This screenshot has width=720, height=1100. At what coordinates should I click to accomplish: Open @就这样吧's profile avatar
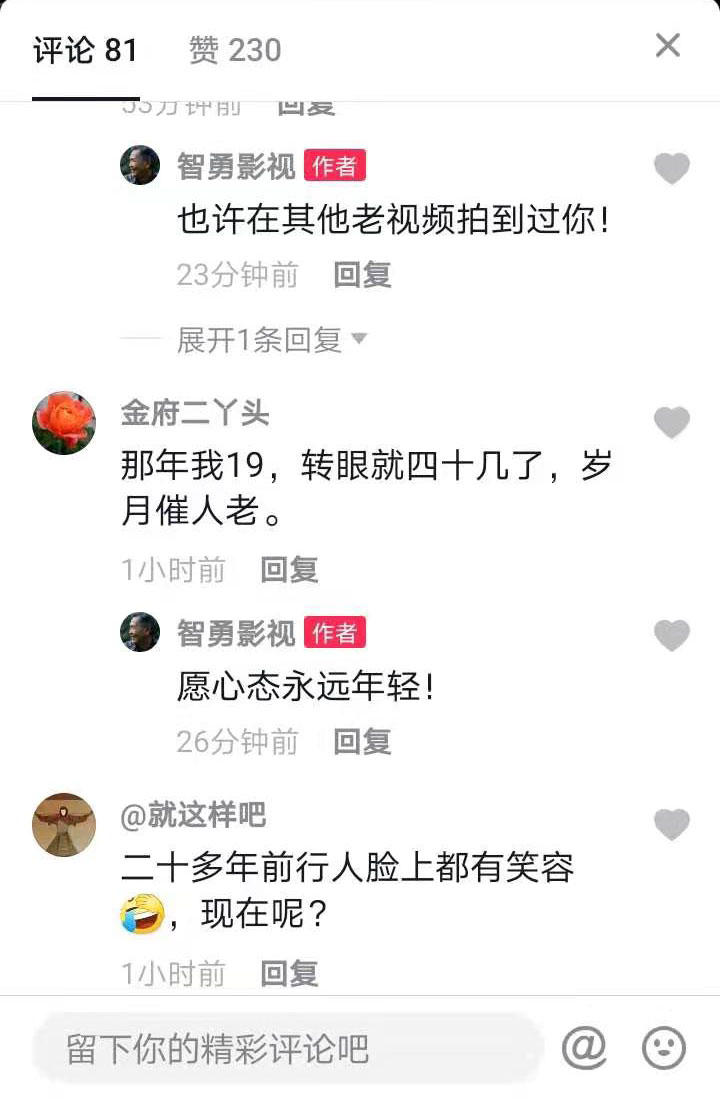click(64, 825)
